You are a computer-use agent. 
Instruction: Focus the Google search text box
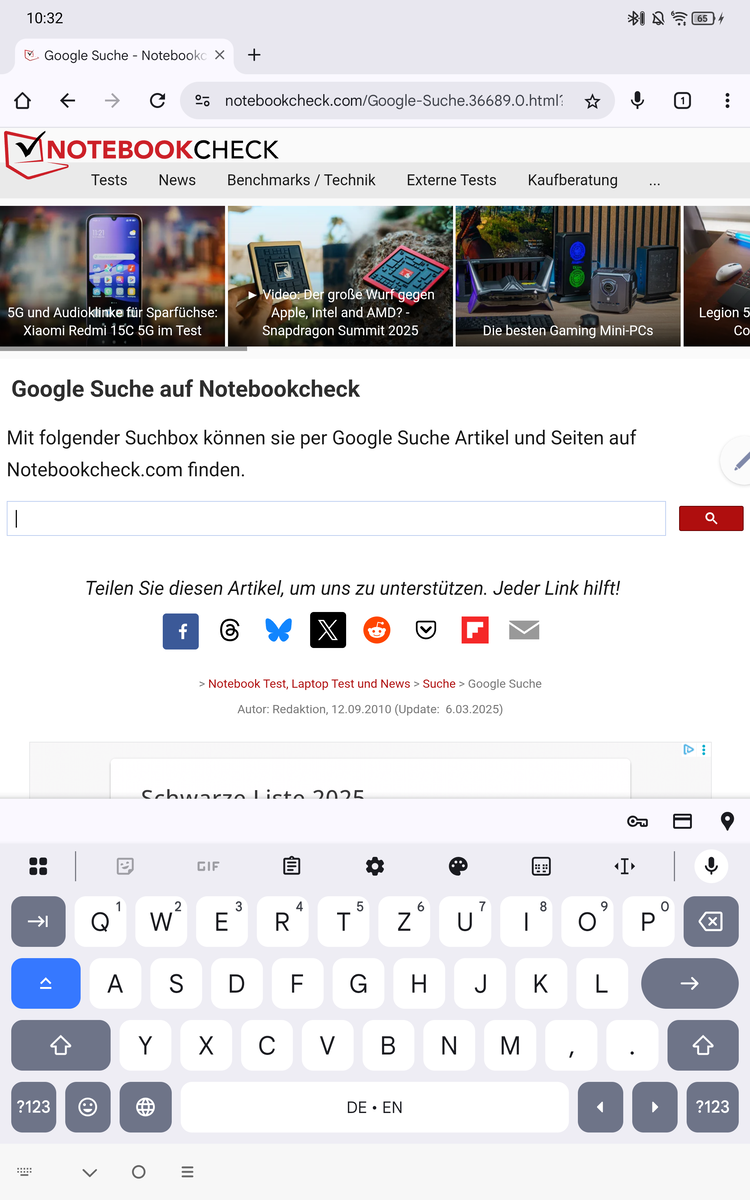click(336, 518)
